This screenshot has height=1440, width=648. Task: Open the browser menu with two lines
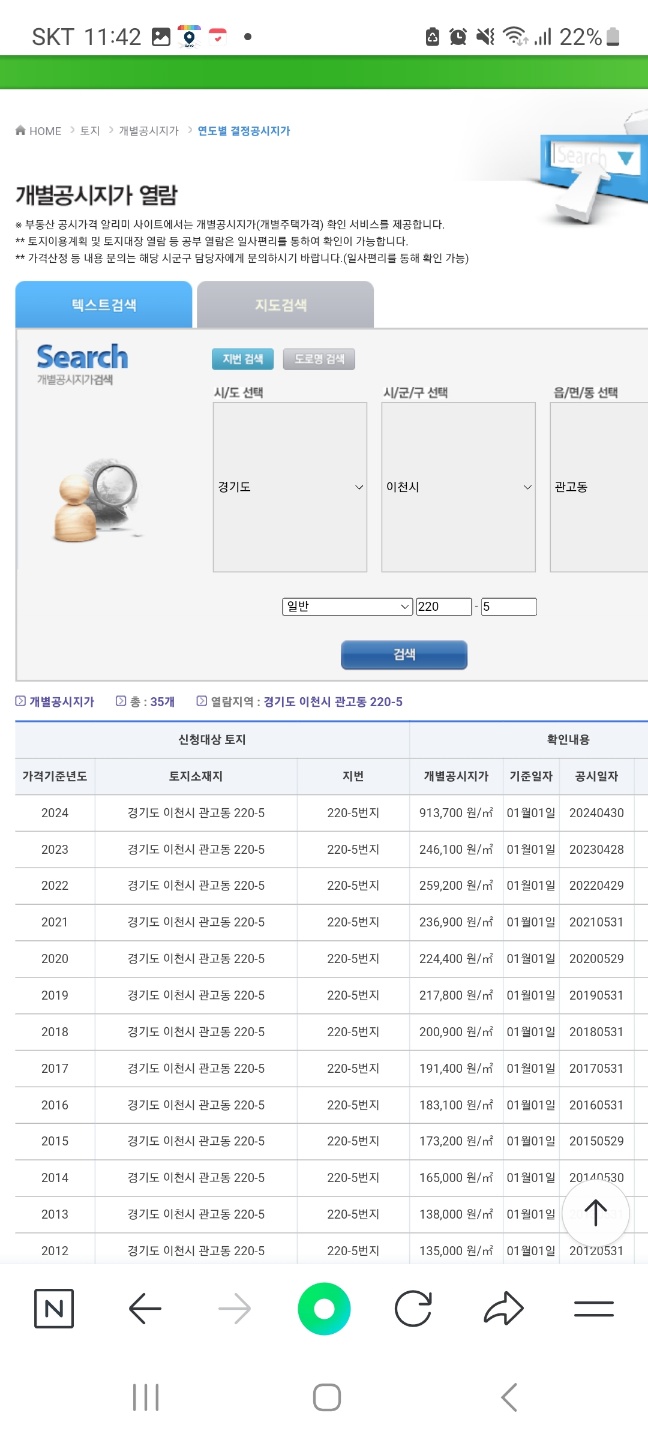pos(593,1309)
